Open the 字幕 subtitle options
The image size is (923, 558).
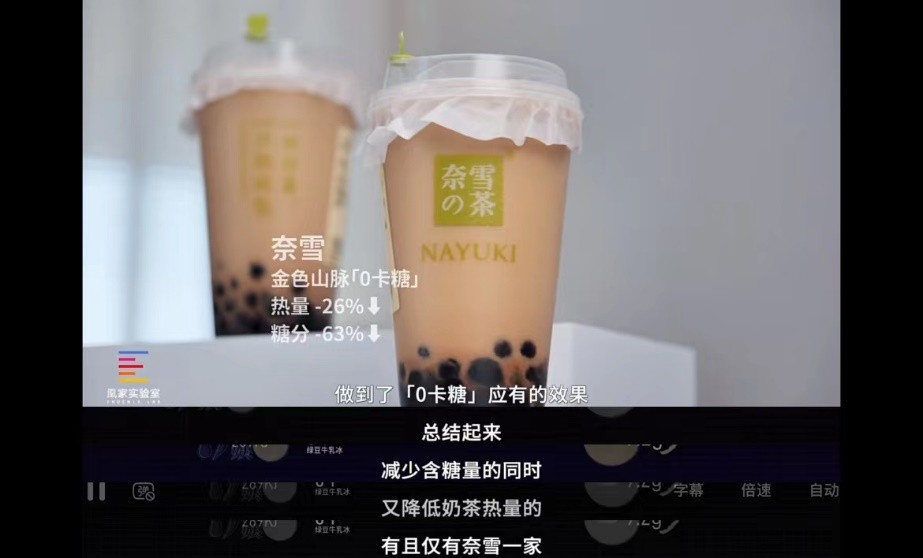click(687, 490)
